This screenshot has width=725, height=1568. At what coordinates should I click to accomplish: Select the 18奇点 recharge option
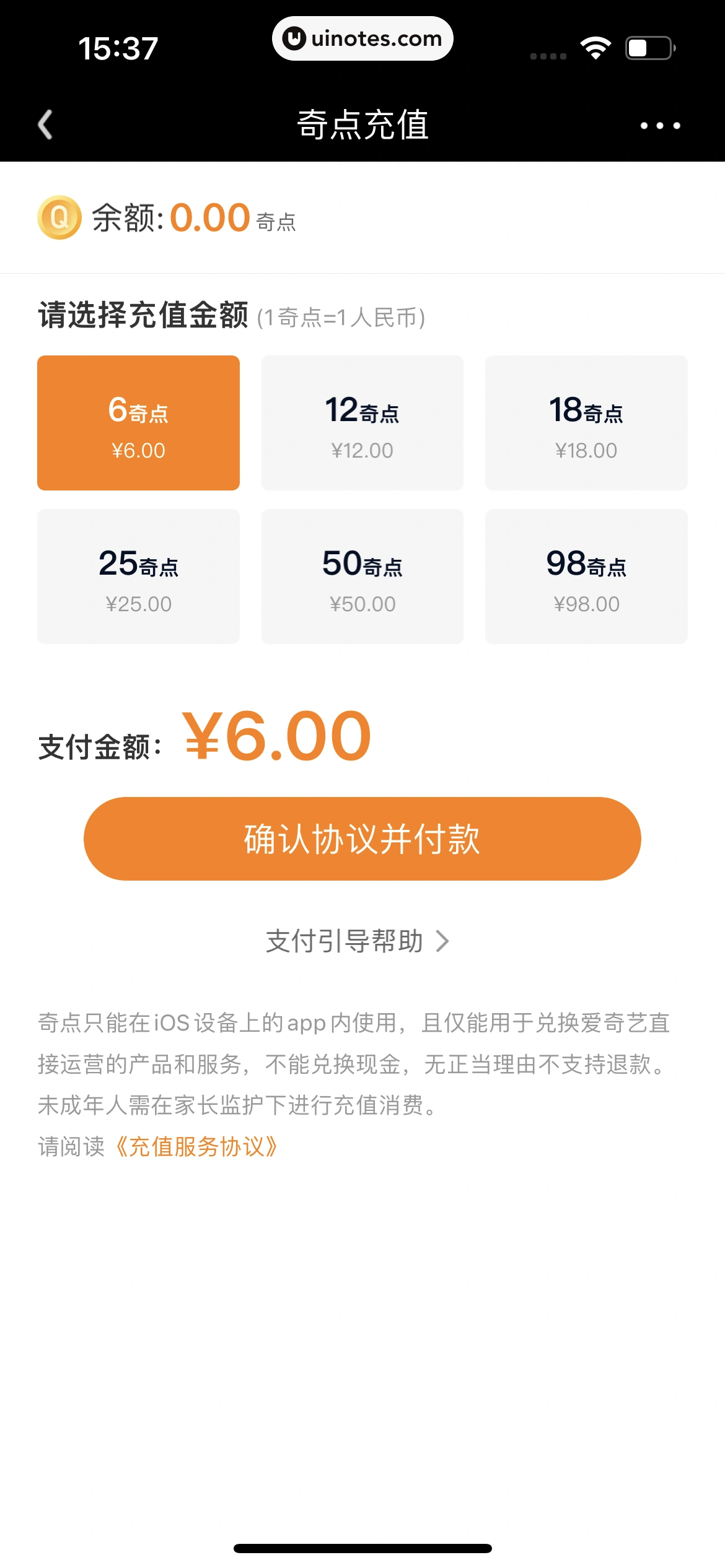(x=587, y=423)
